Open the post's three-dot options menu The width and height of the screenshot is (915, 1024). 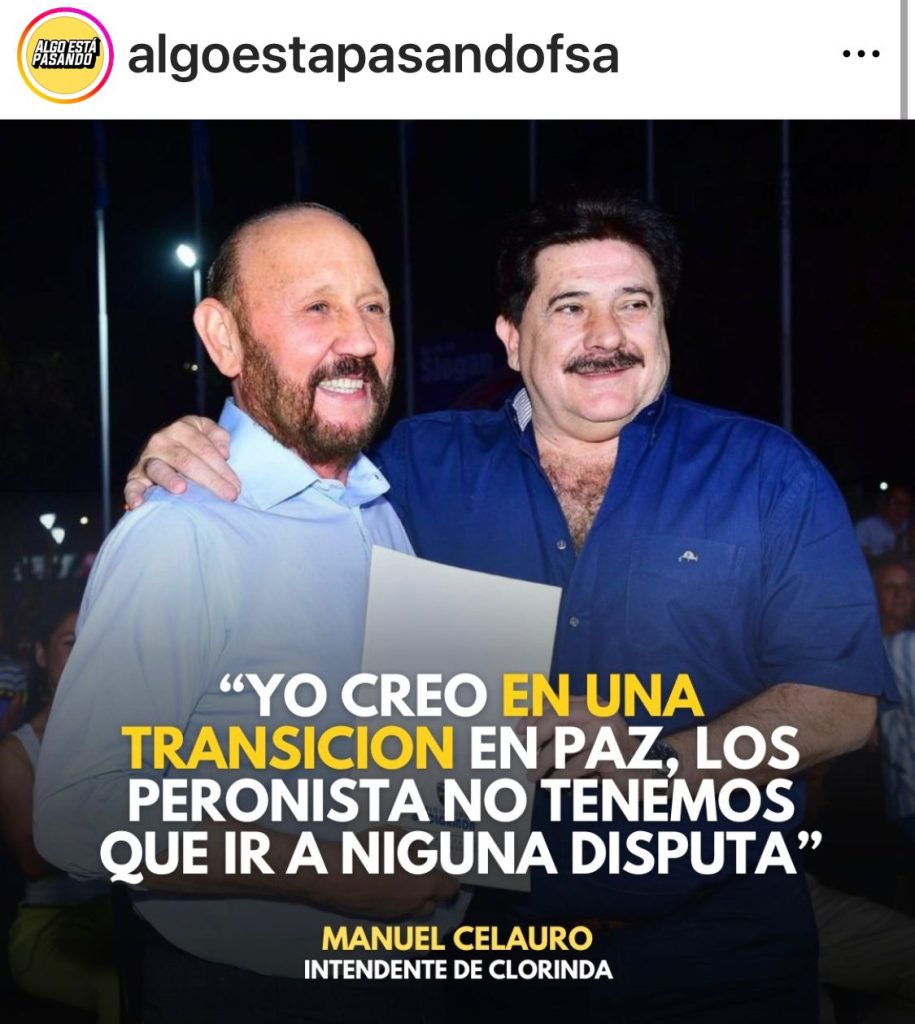pyautogui.click(x=861, y=54)
